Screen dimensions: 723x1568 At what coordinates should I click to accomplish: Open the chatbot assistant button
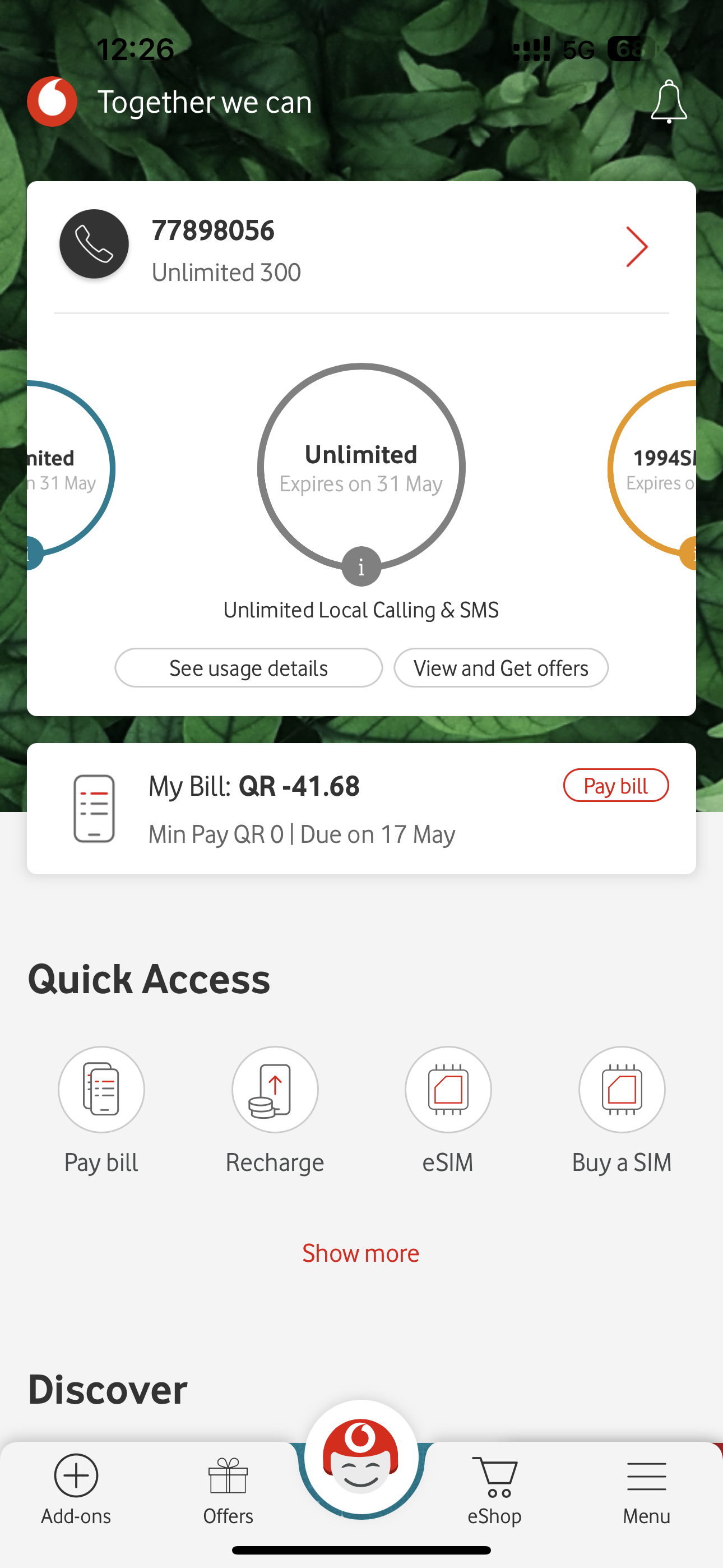(361, 1457)
